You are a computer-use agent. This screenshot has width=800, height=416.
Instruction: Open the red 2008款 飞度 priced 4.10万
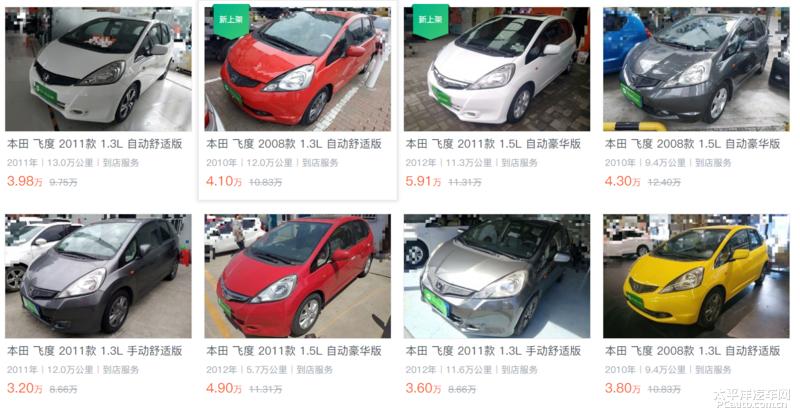(x=297, y=70)
